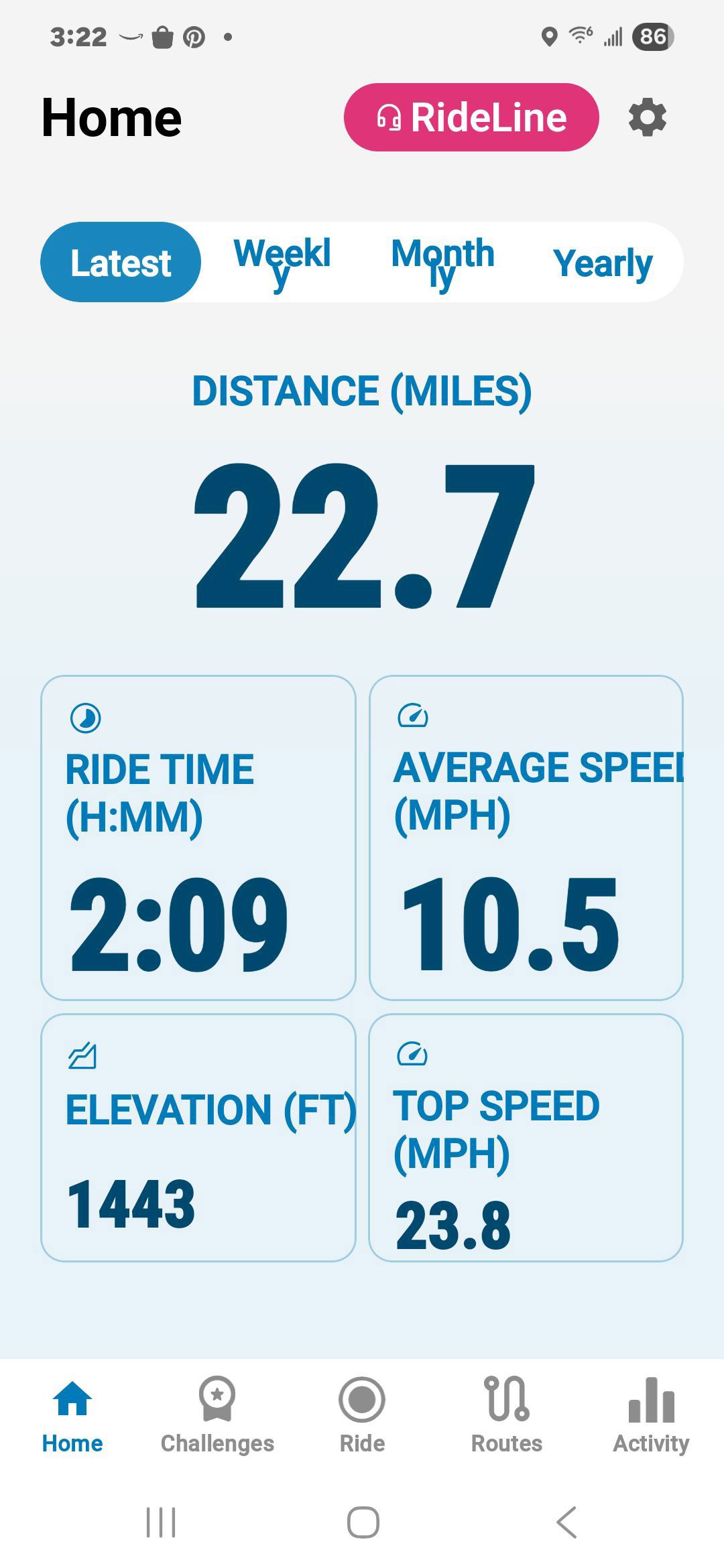
Task: Open the recent apps view
Action: (x=161, y=1522)
